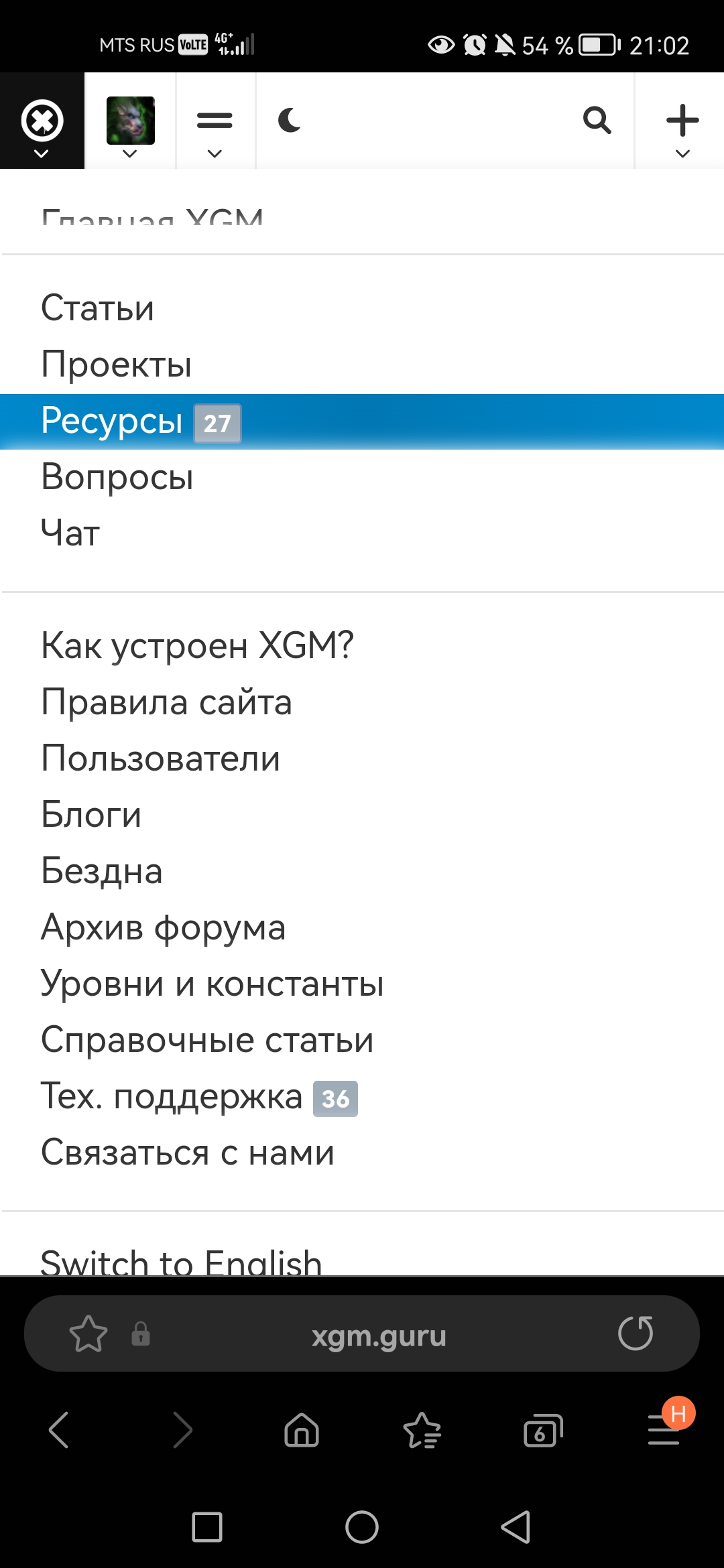The width and height of the screenshot is (724, 1568).
Task: Select Ресурсы menu item
Action: 362,421
